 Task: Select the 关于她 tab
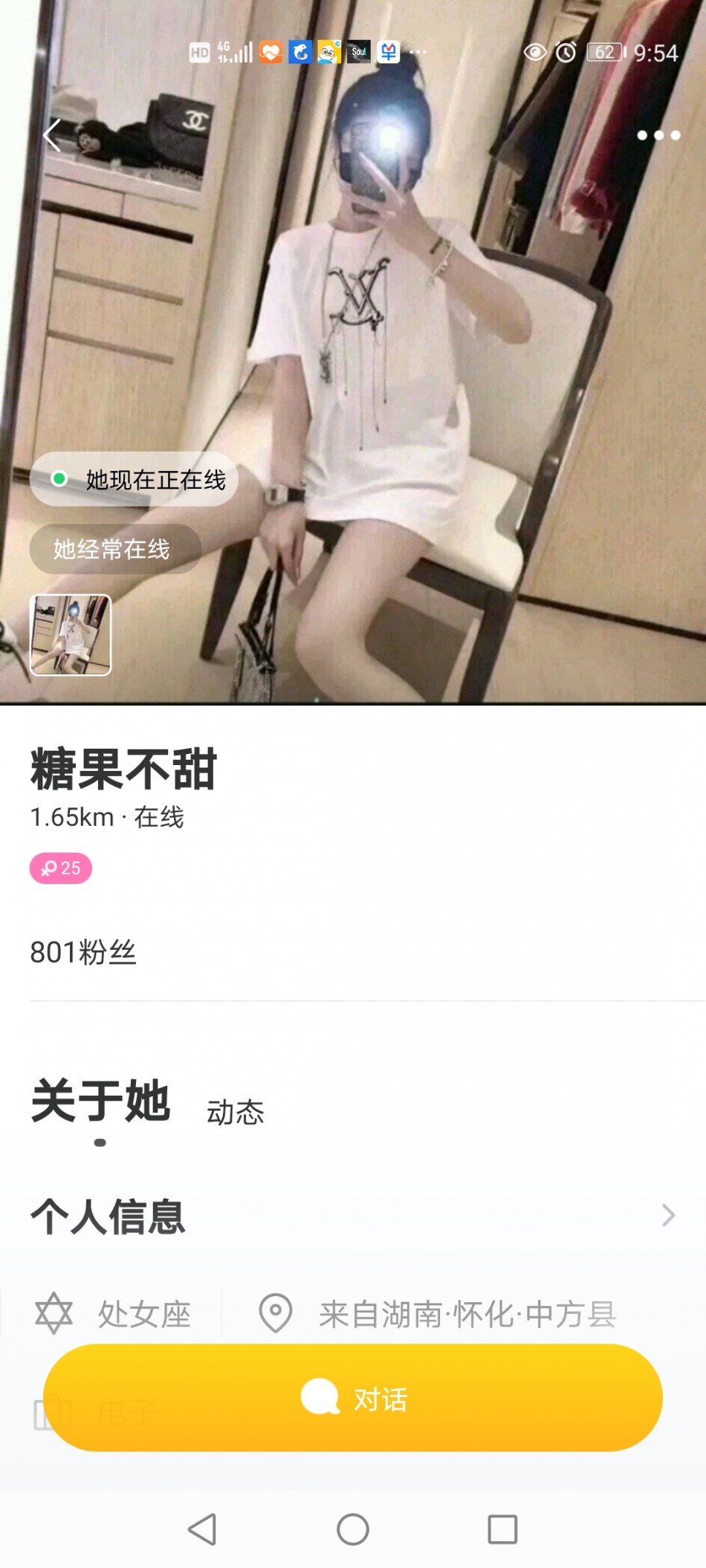pyautogui.click(x=100, y=1102)
